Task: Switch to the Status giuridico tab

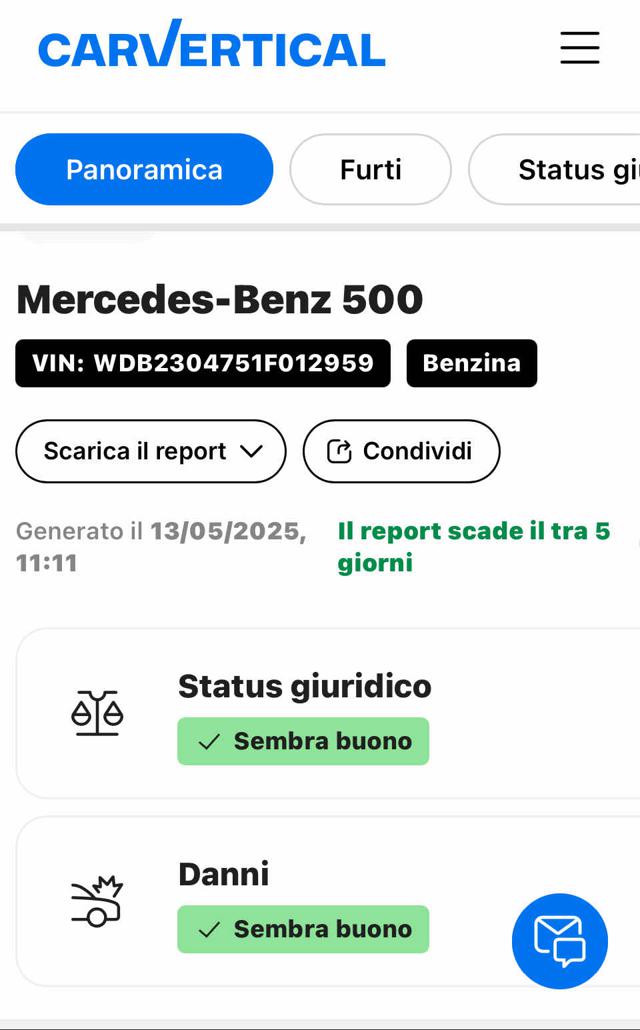Action: pos(555,169)
